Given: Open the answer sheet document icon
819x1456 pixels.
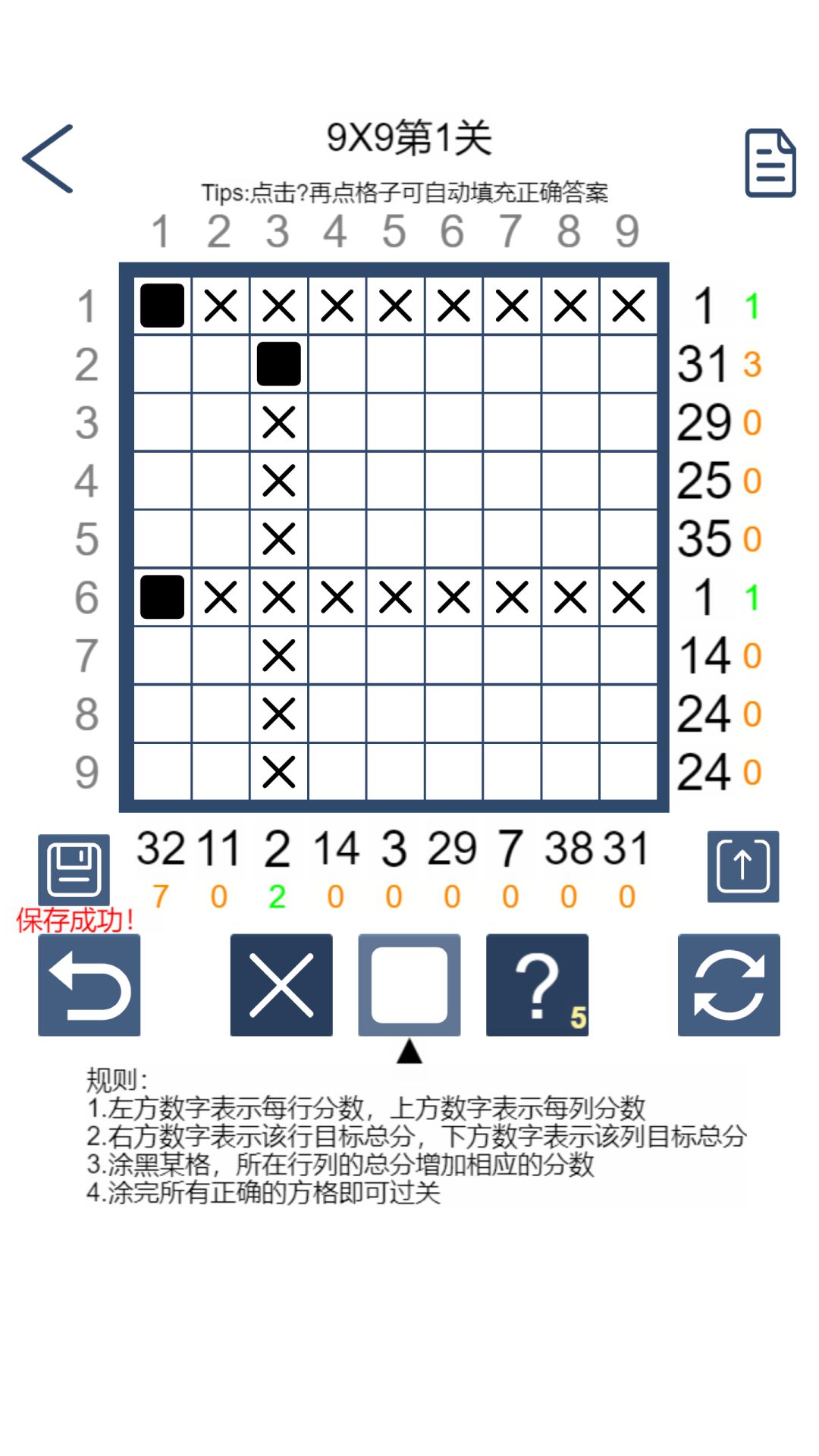Looking at the screenshot, I should [769, 162].
